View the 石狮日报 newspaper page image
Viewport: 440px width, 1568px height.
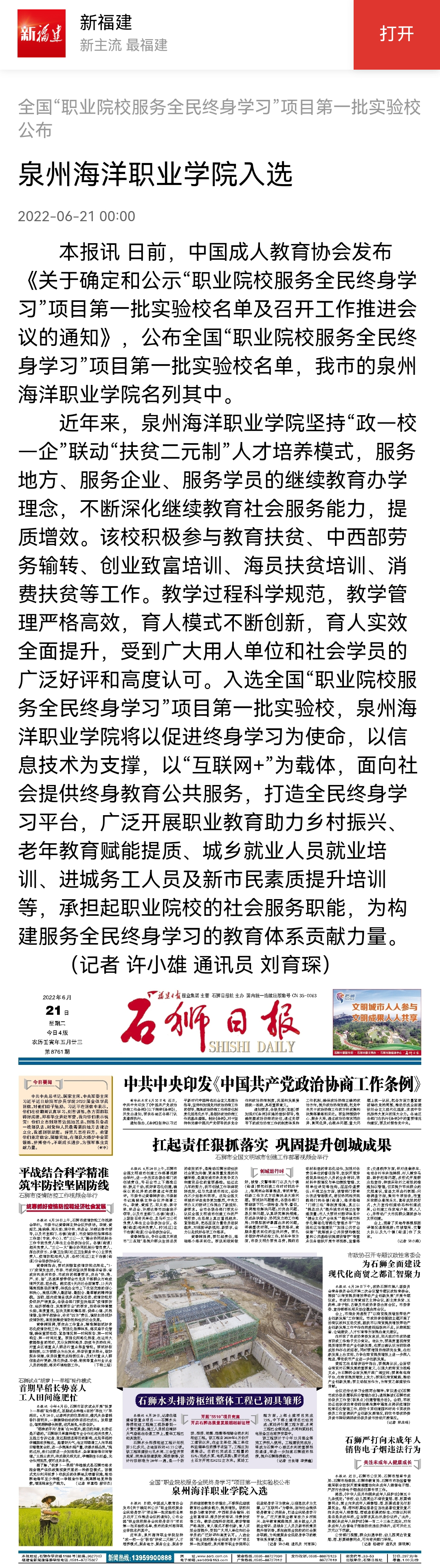[x=220, y=1273]
